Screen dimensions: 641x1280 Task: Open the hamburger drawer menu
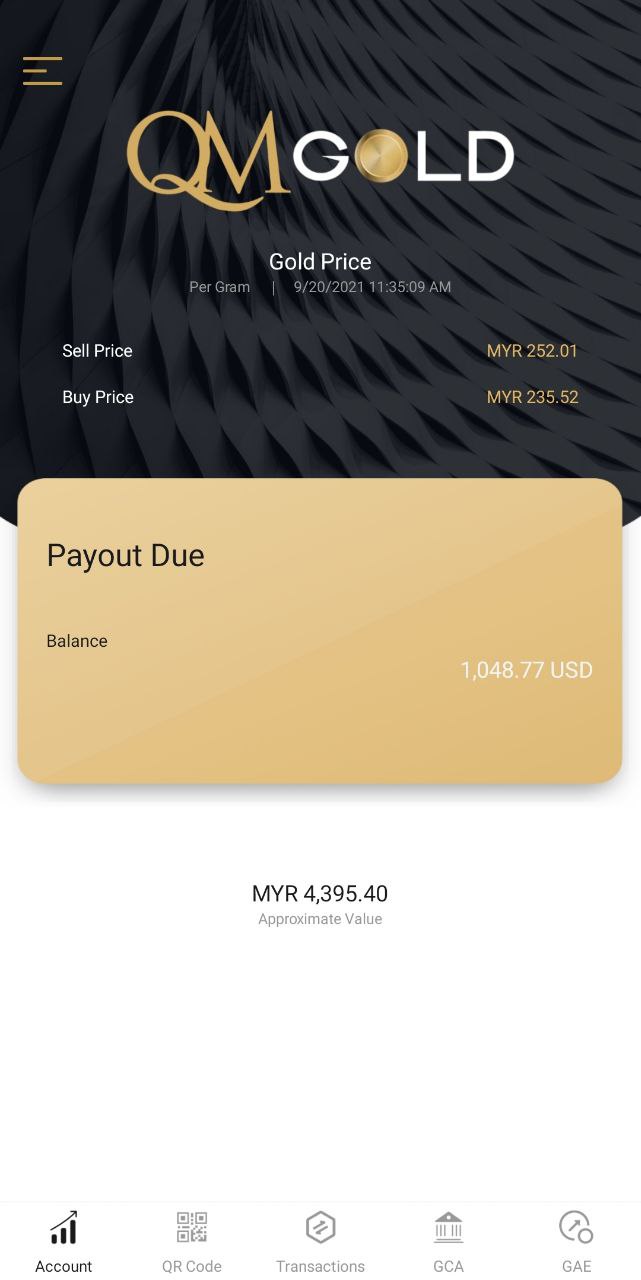point(43,70)
